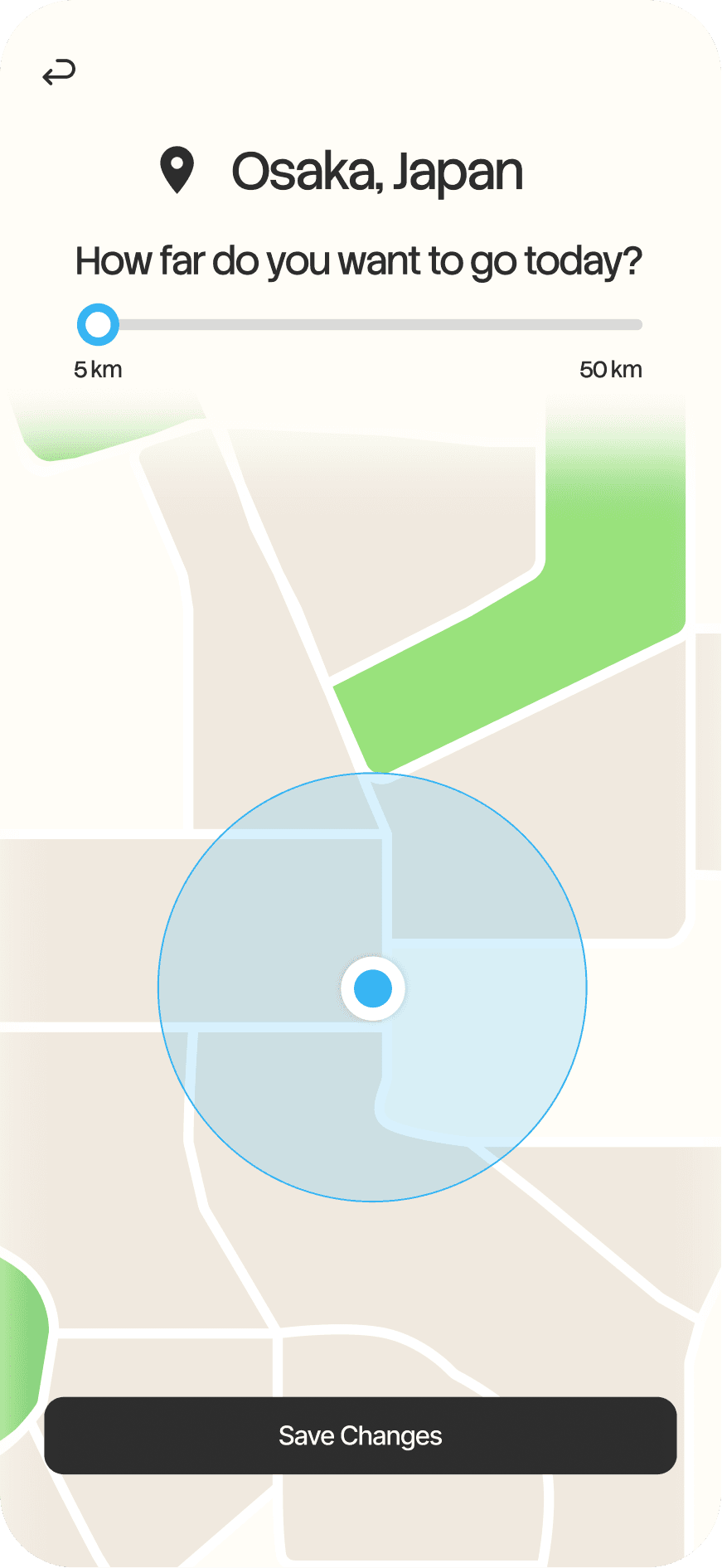The width and height of the screenshot is (722, 1568).
Task: Tap the blue current-location marker
Action: [373, 988]
